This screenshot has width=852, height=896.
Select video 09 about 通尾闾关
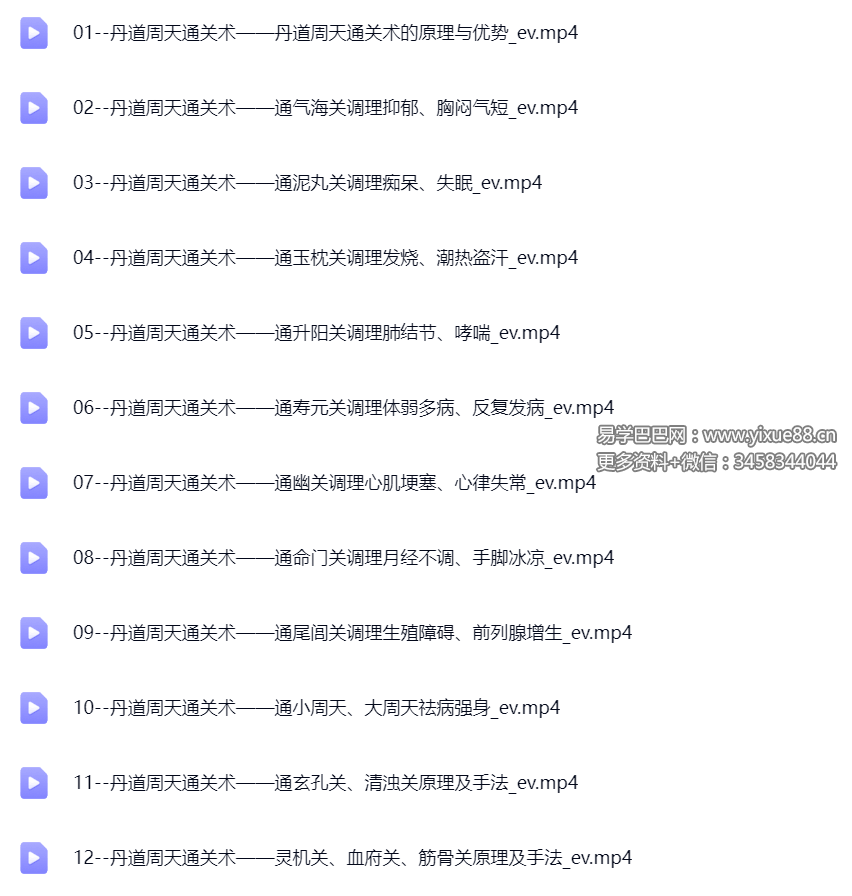(352, 633)
